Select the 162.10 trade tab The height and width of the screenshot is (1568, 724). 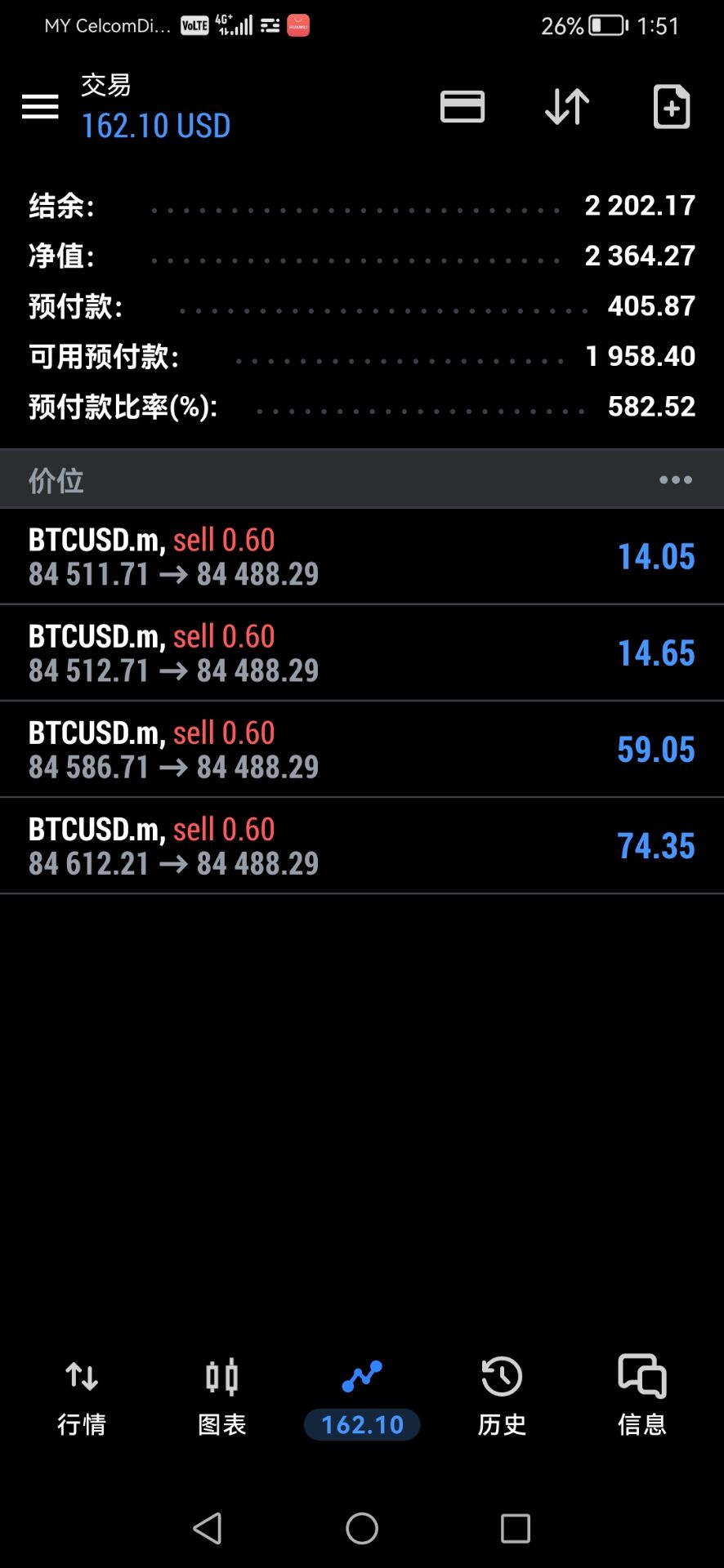point(362,1397)
